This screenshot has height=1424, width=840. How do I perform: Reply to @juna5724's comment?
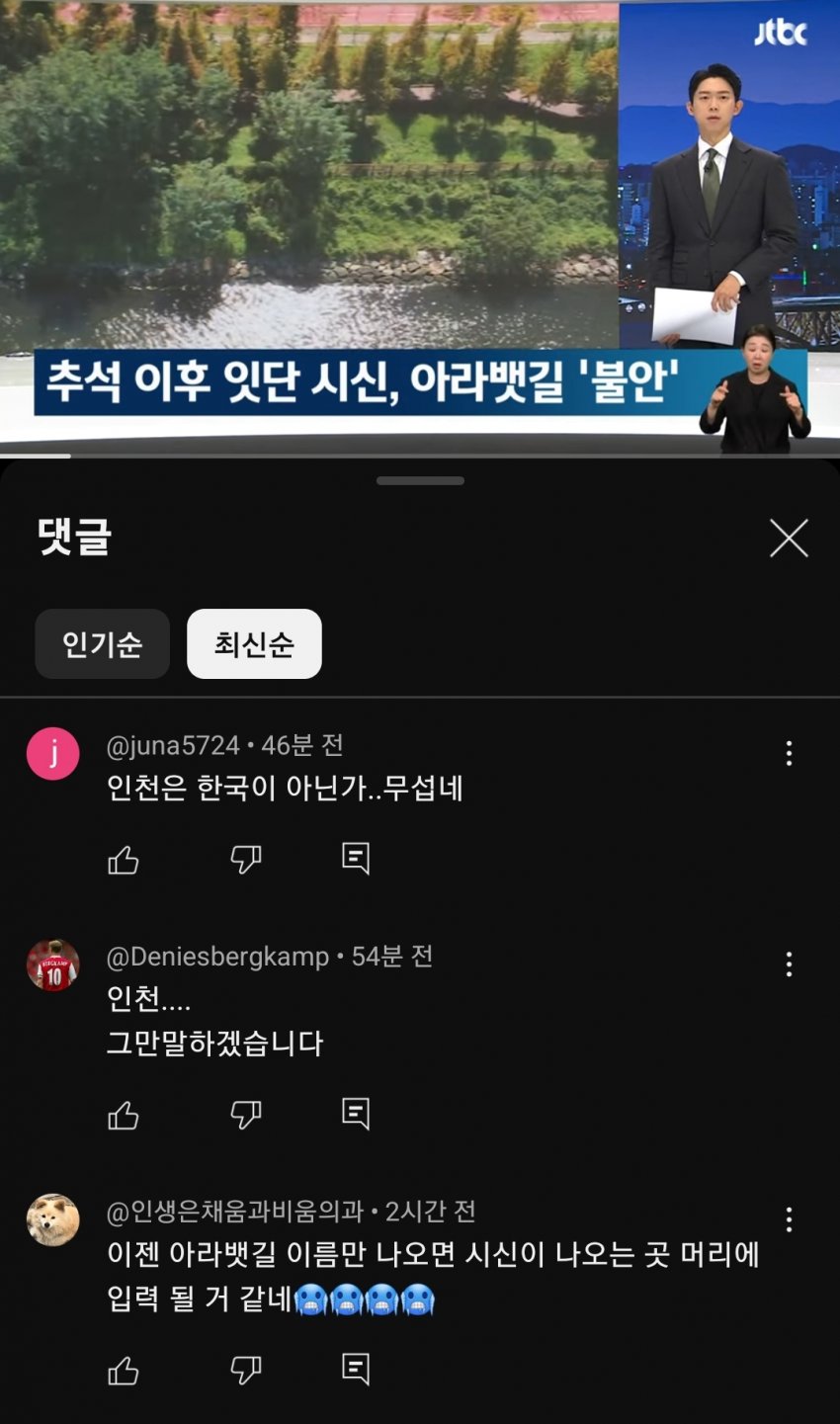coord(356,858)
